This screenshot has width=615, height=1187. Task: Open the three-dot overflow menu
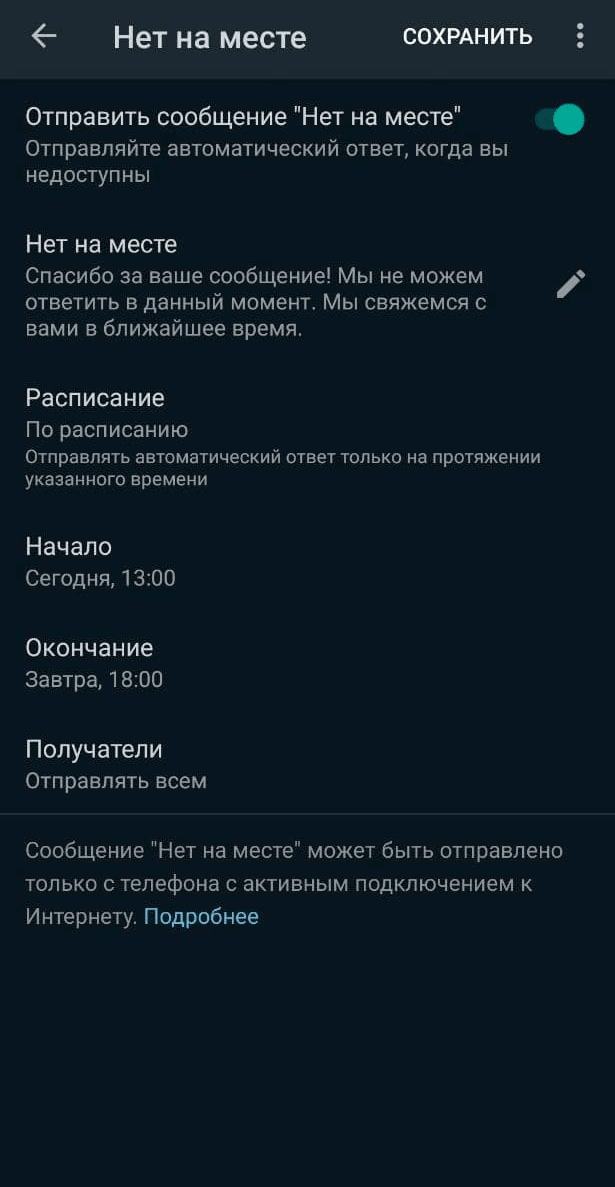click(580, 37)
